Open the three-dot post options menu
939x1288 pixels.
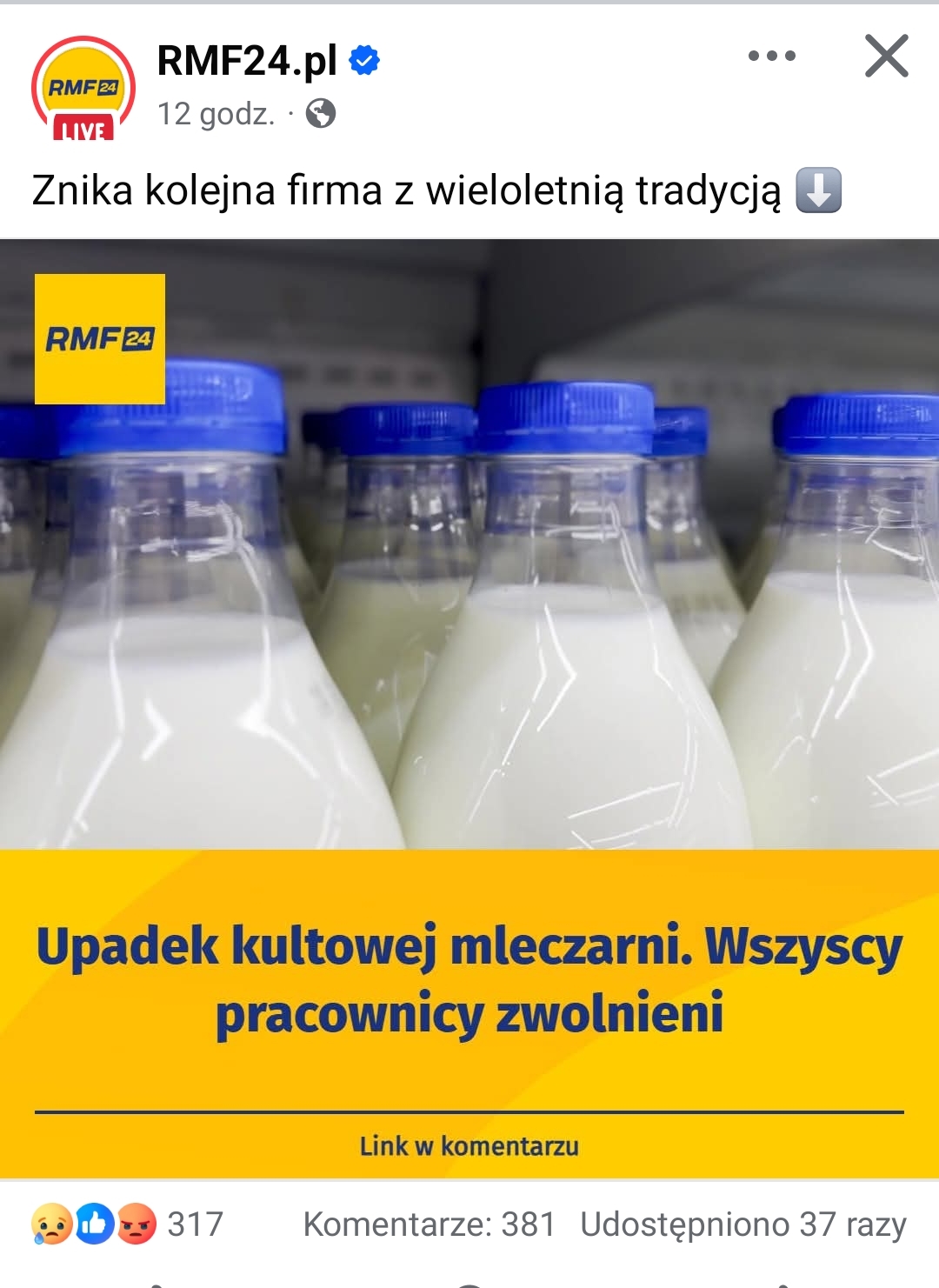coord(771,57)
